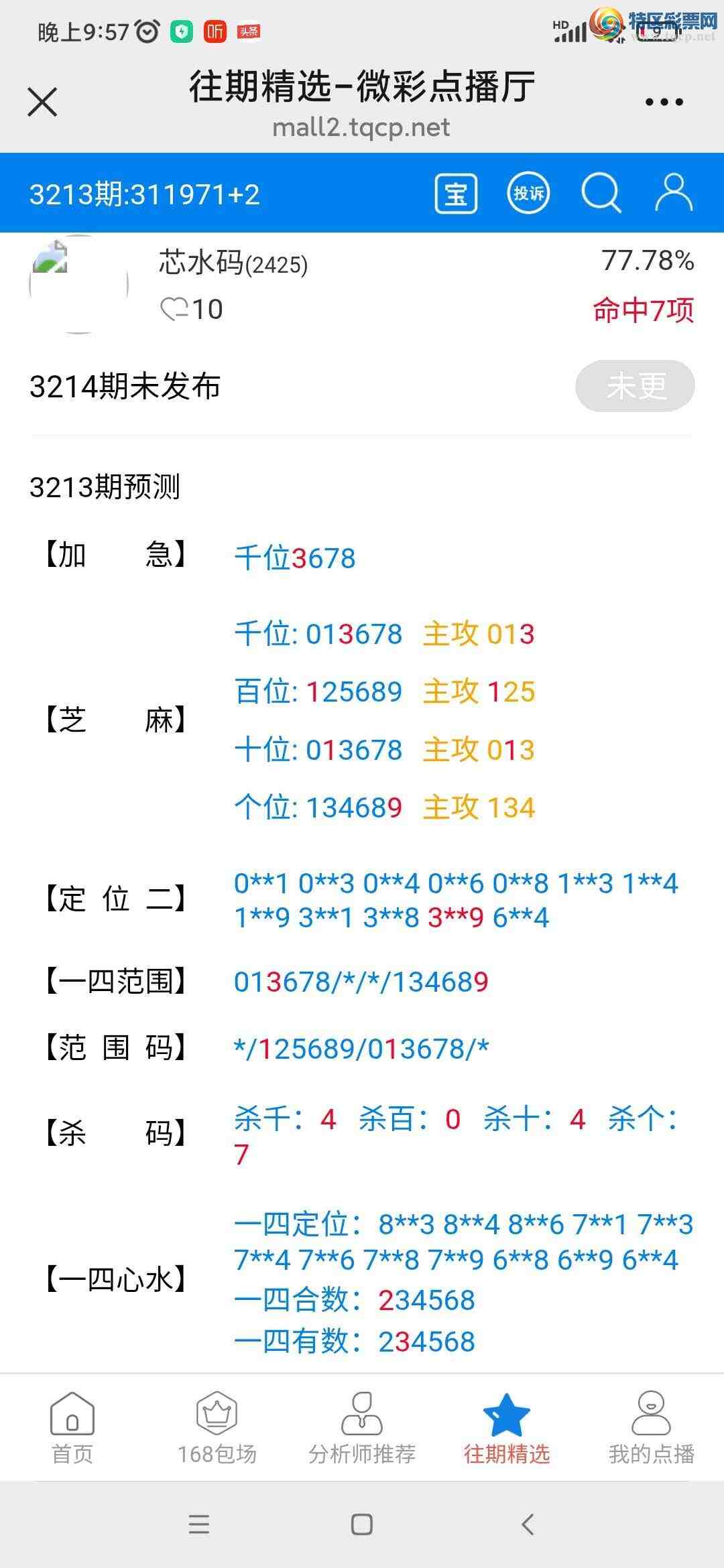Tap the 投诉 complaint icon
The image size is (724, 1568).
point(528,194)
